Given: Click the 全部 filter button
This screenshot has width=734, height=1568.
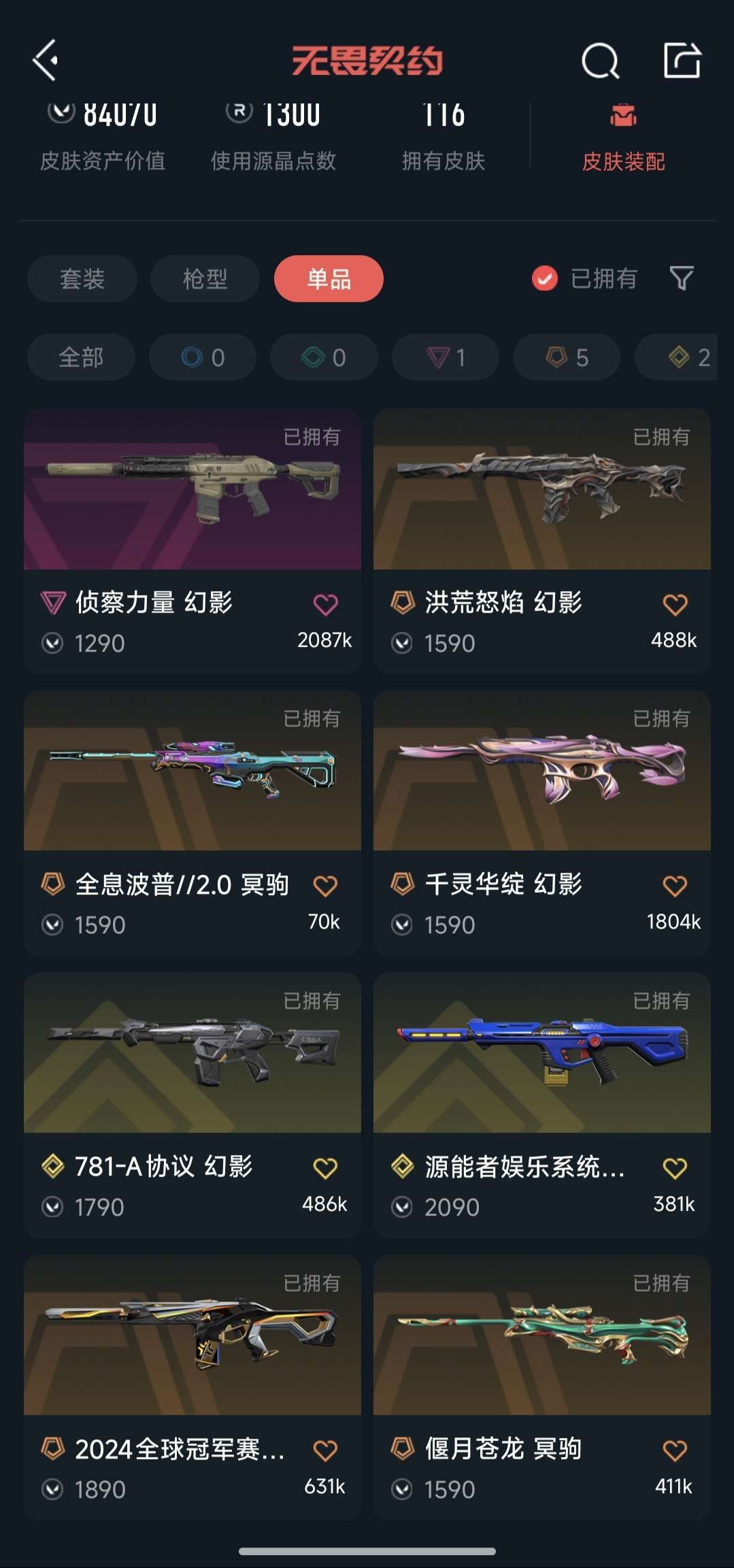Looking at the screenshot, I should [x=80, y=357].
